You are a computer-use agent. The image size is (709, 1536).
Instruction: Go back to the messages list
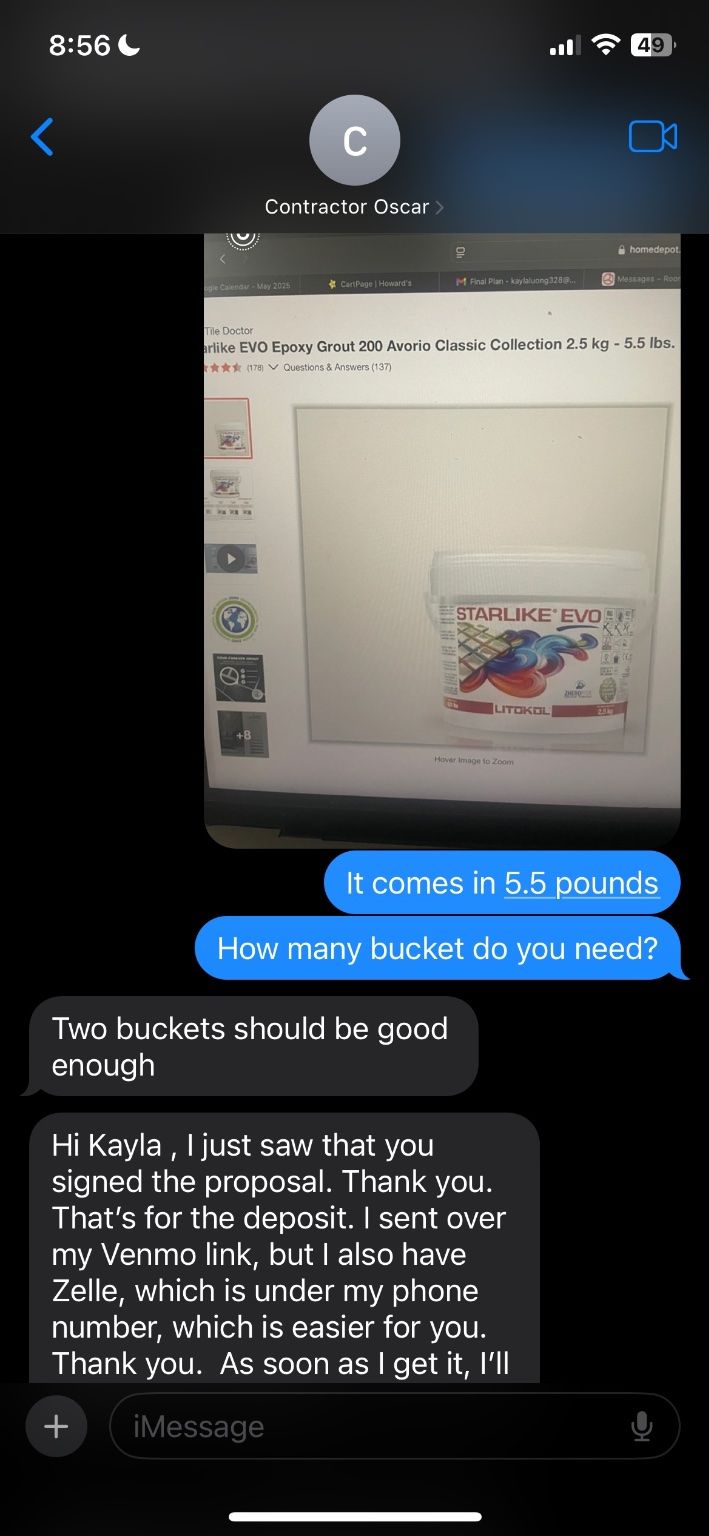tap(42, 137)
